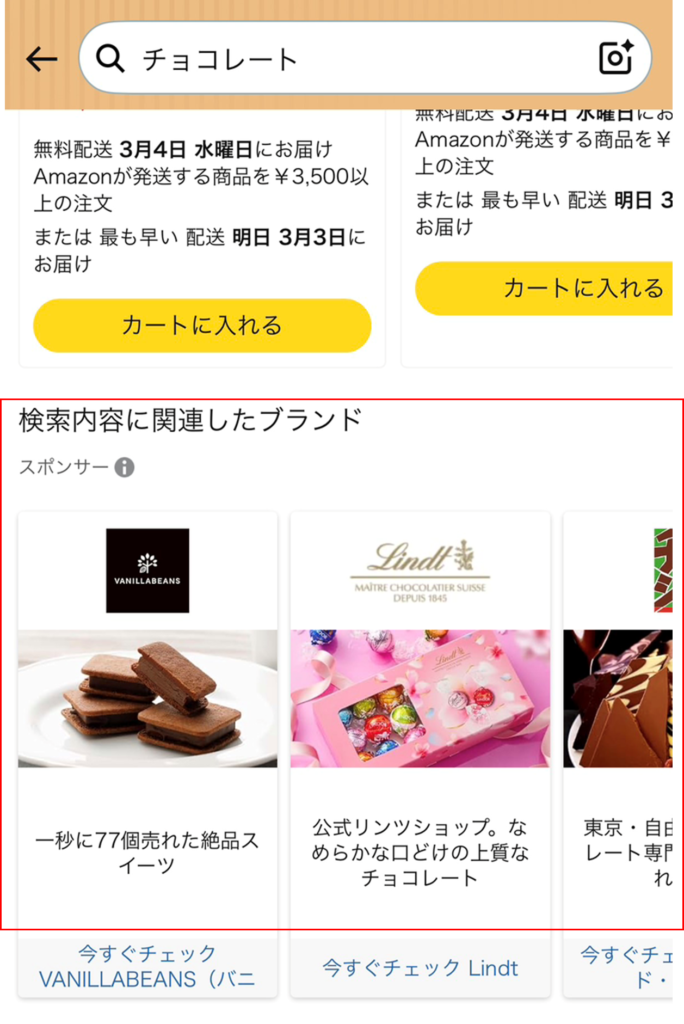Tap the チョコレート search field
The width and height of the screenshot is (684, 1024).
coord(340,60)
